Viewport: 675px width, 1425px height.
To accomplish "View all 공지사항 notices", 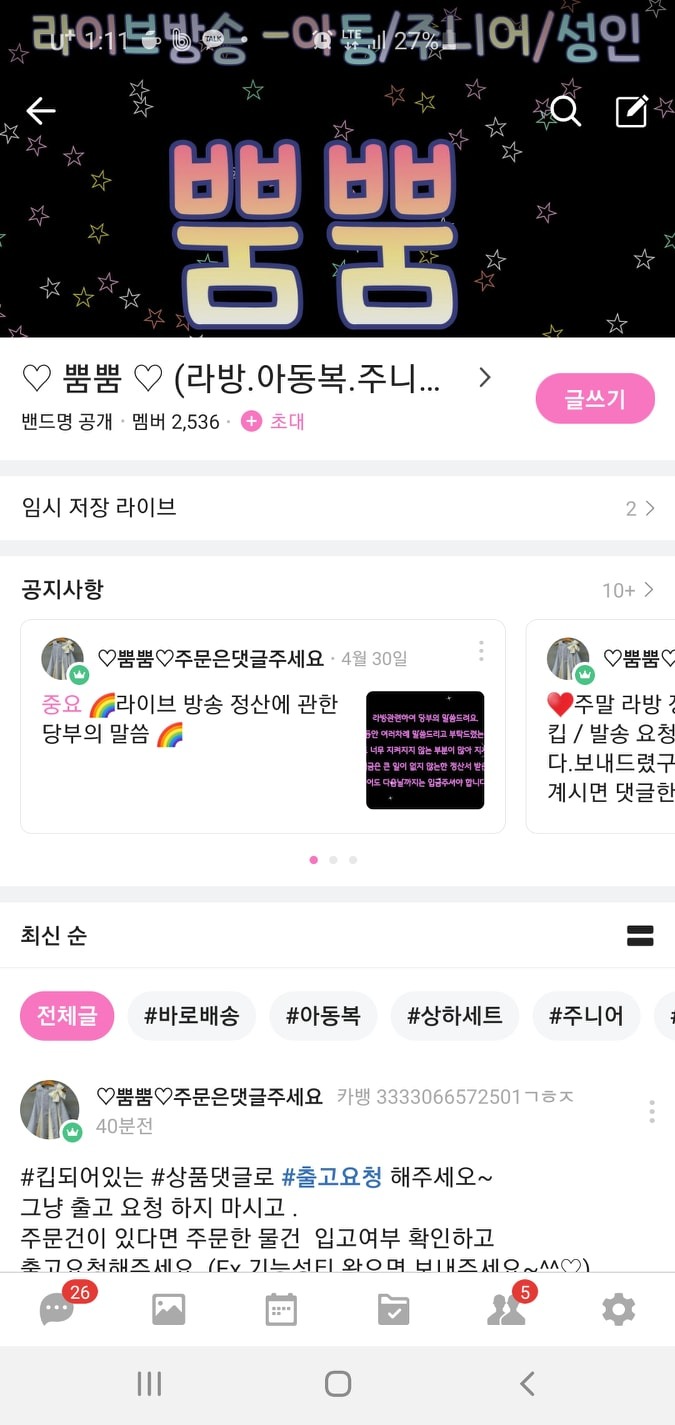I will (x=628, y=590).
